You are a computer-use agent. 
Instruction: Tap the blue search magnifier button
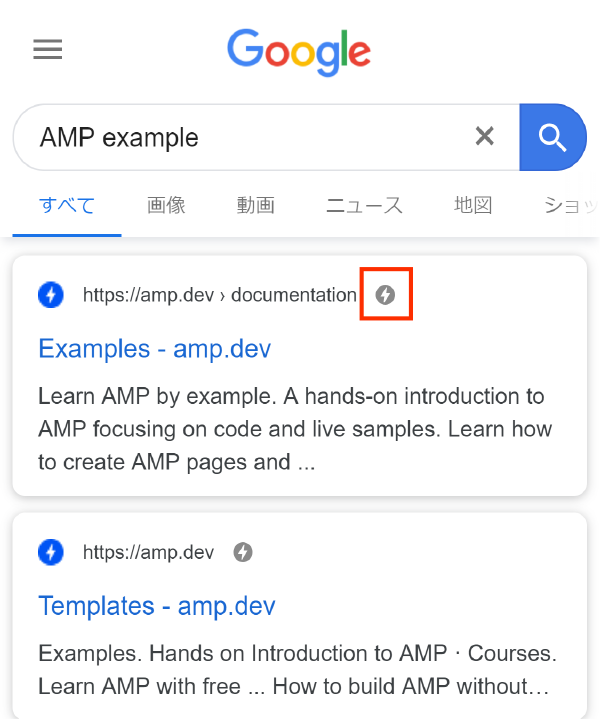pos(553,137)
